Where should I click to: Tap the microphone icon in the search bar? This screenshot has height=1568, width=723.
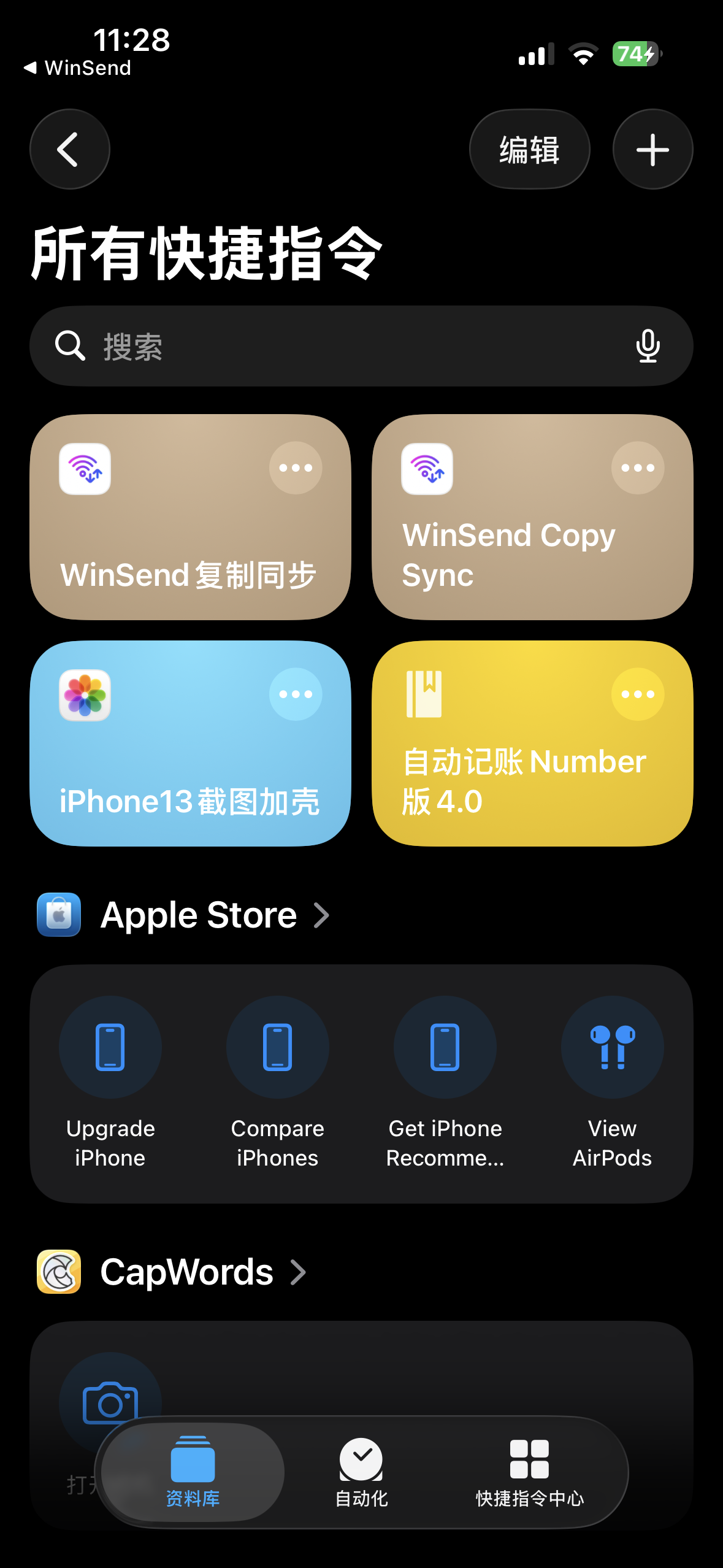click(x=648, y=345)
